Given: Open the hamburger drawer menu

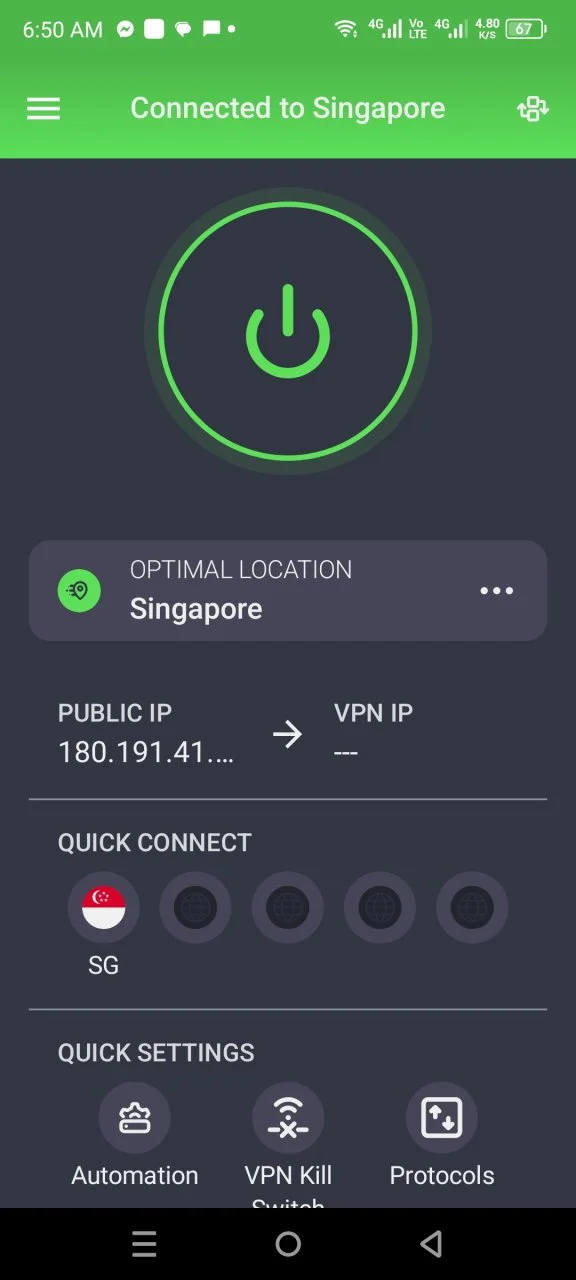Looking at the screenshot, I should (x=43, y=109).
